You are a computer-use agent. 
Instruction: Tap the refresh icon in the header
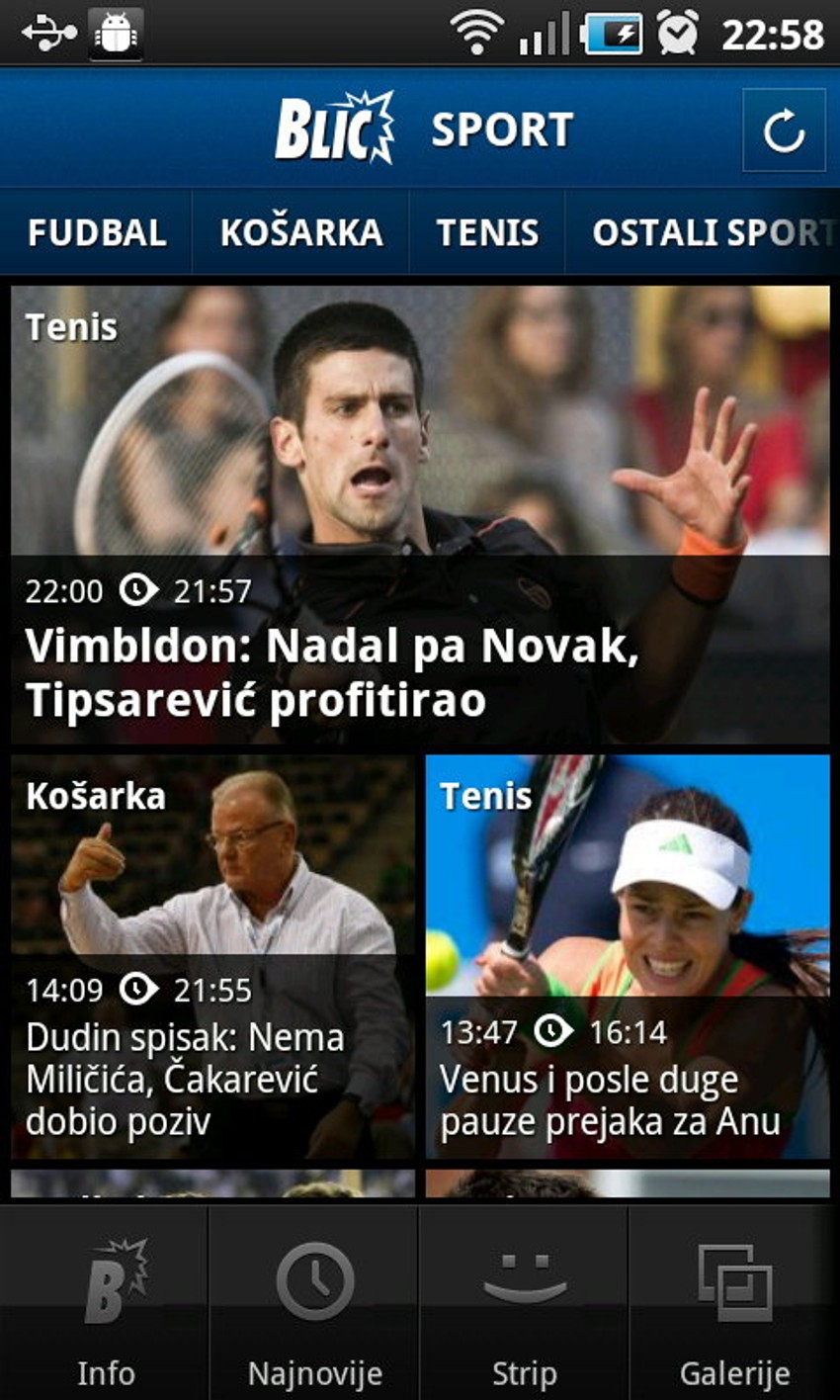(785, 129)
